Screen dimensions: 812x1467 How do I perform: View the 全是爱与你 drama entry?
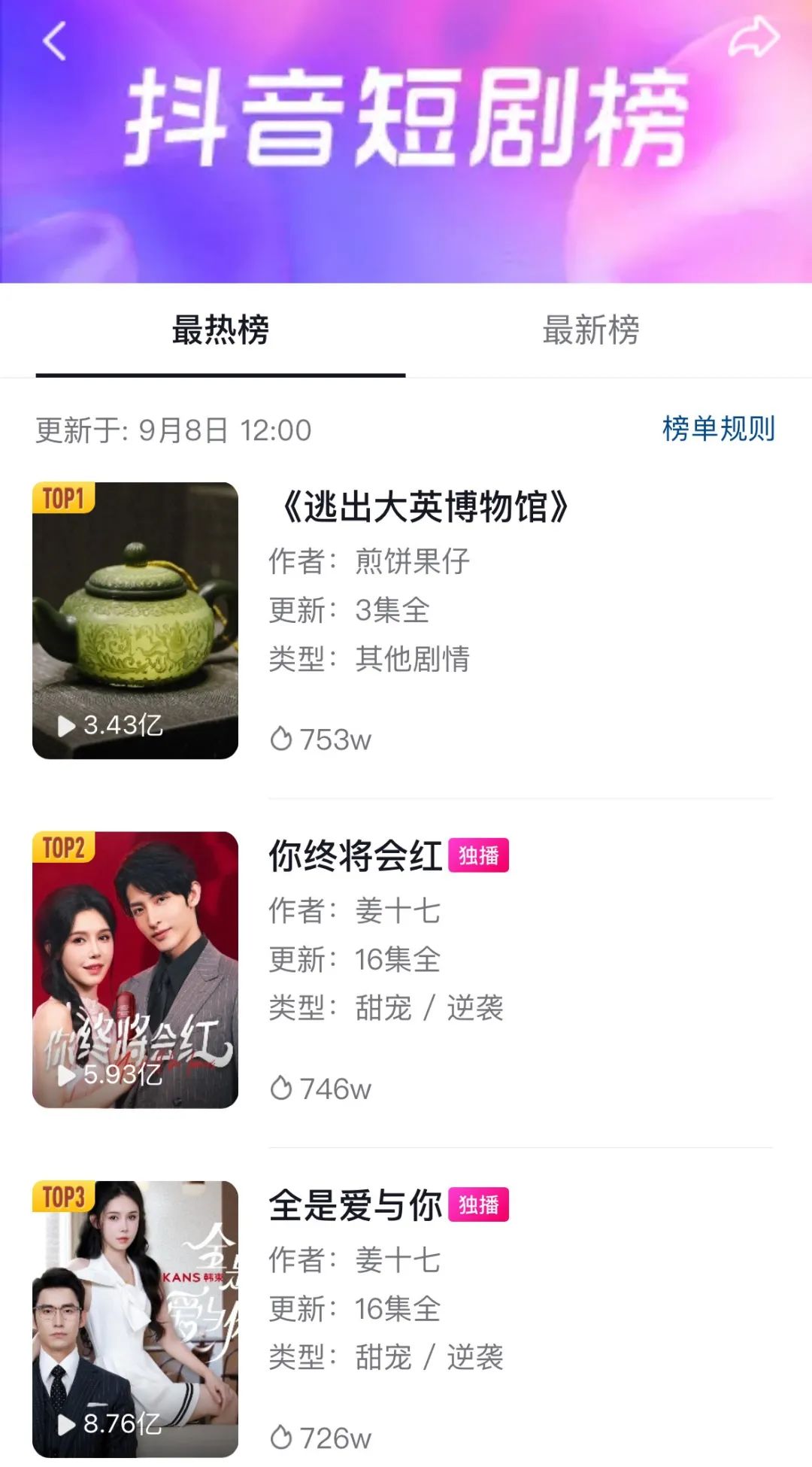(x=356, y=1205)
